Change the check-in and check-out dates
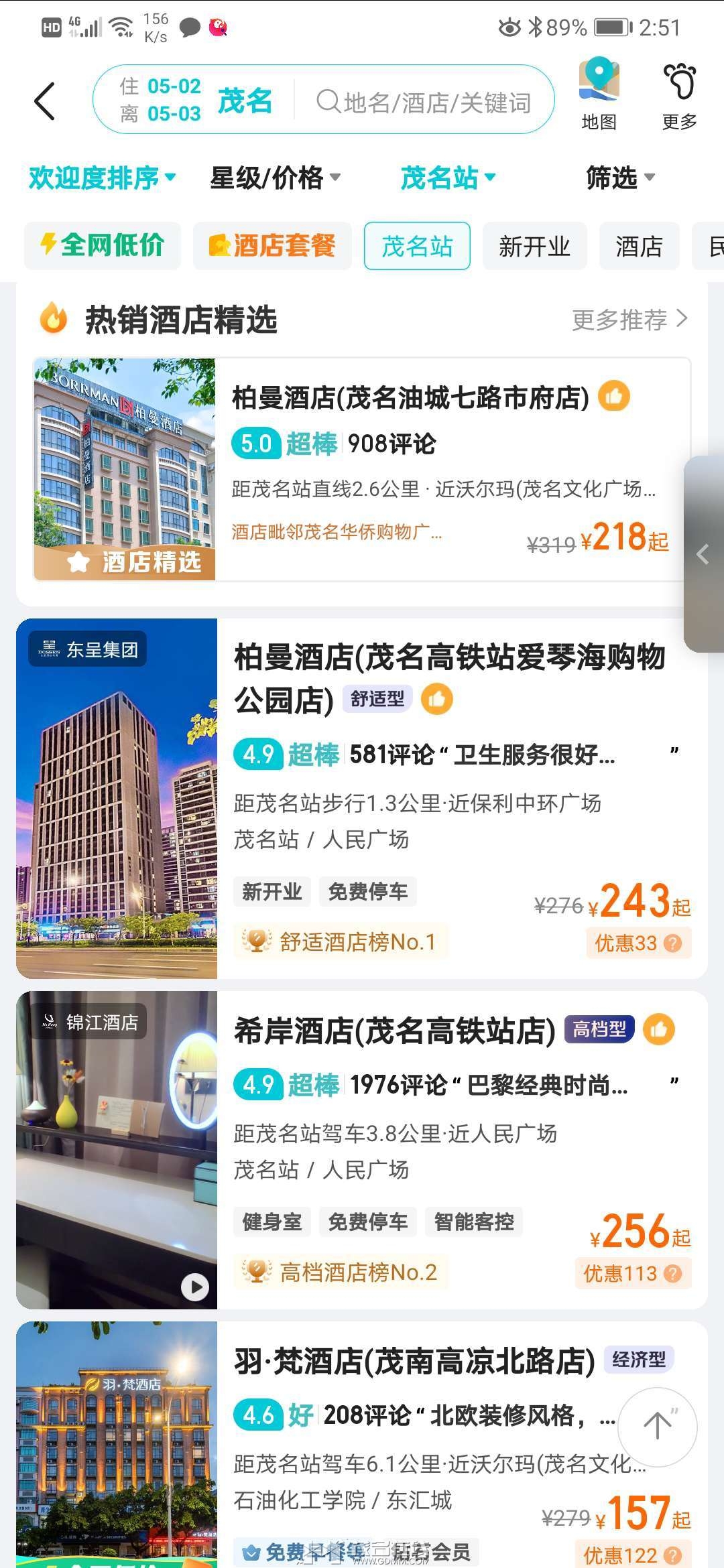Viewport: 724px width, 1568px height. pyautogui.click(x=161, y=100)
